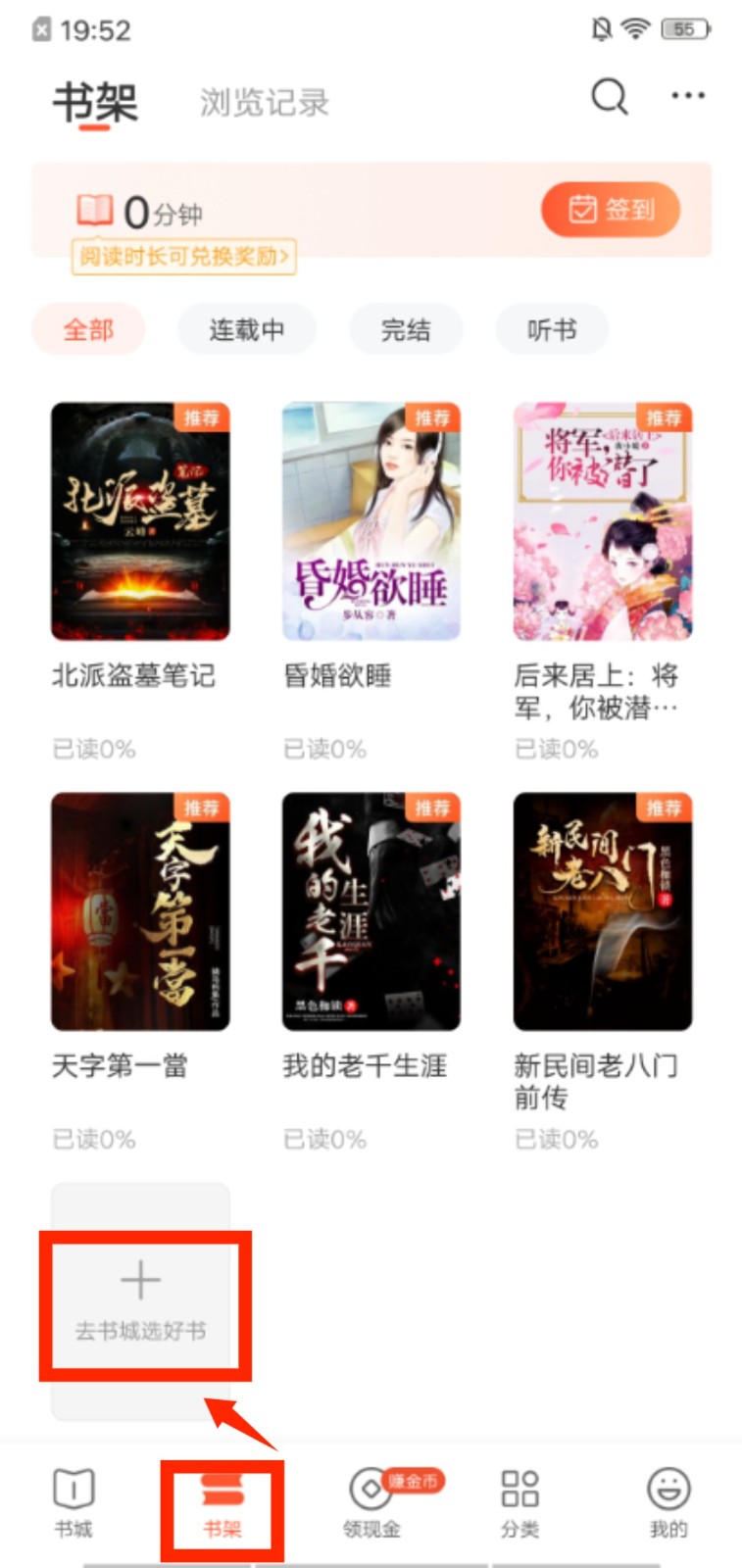Open the 阅读时长可兑换奖励 link
This screenshot has width=742, height=1568.
coord(184,257)
